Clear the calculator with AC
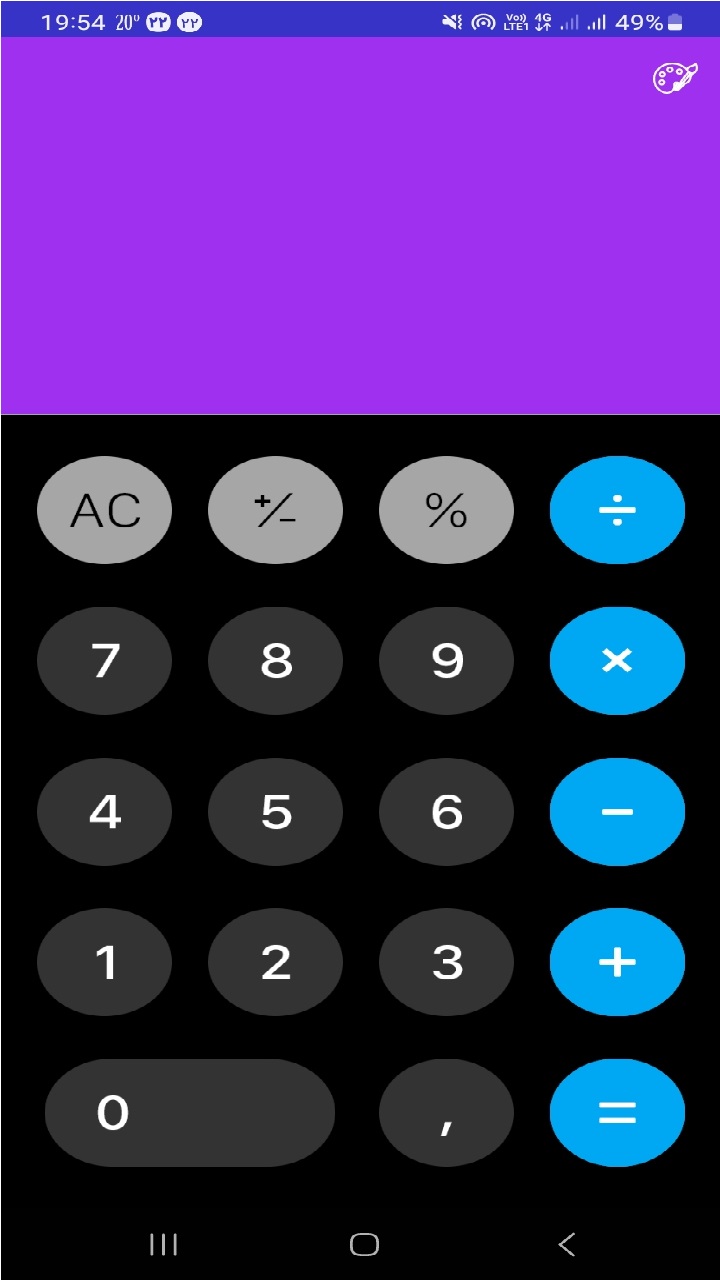This screenshot has height=1280, width=720. [x=105, y=510]
